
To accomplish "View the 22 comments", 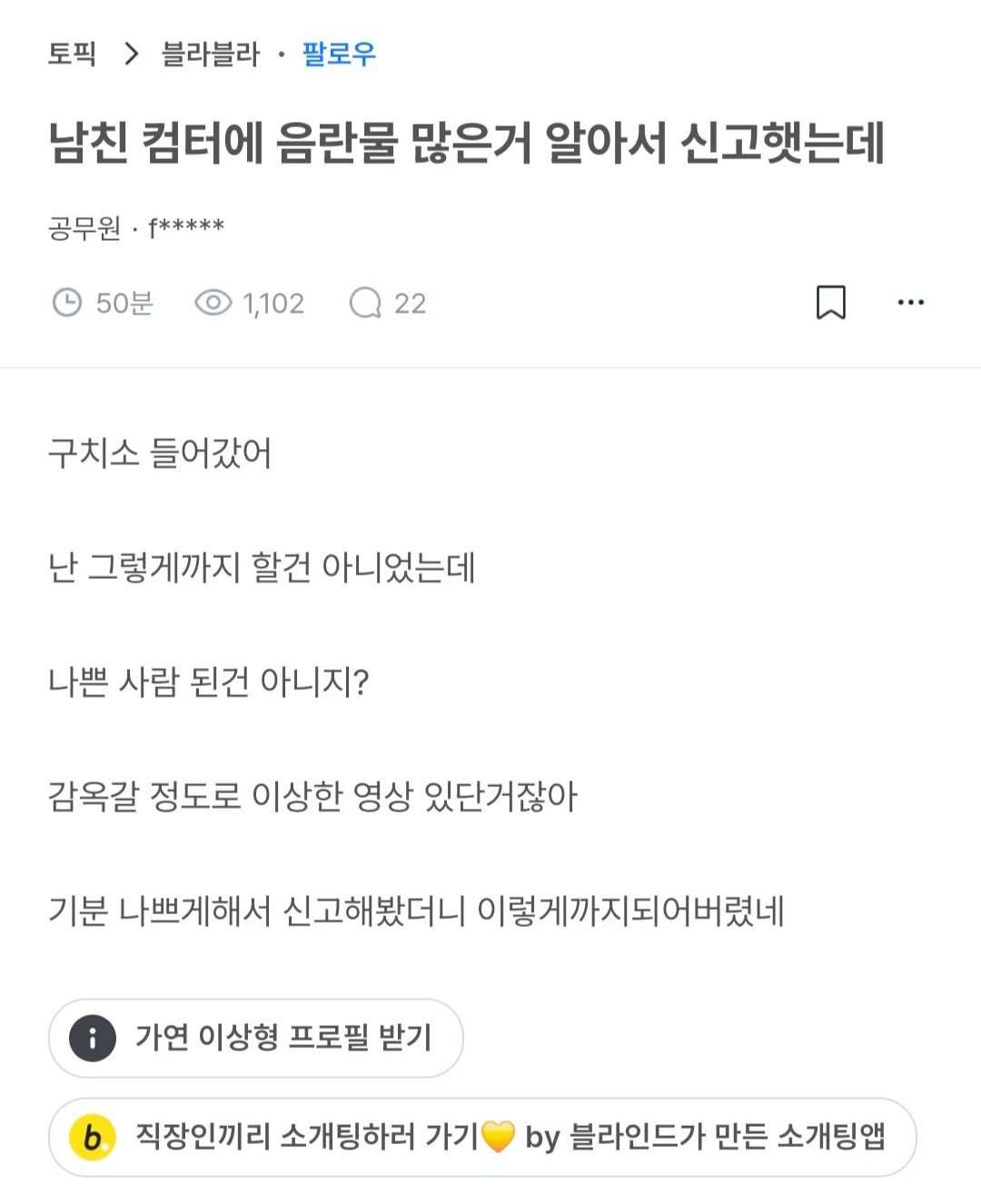I will pyautogui.click(x=388, y=303).
